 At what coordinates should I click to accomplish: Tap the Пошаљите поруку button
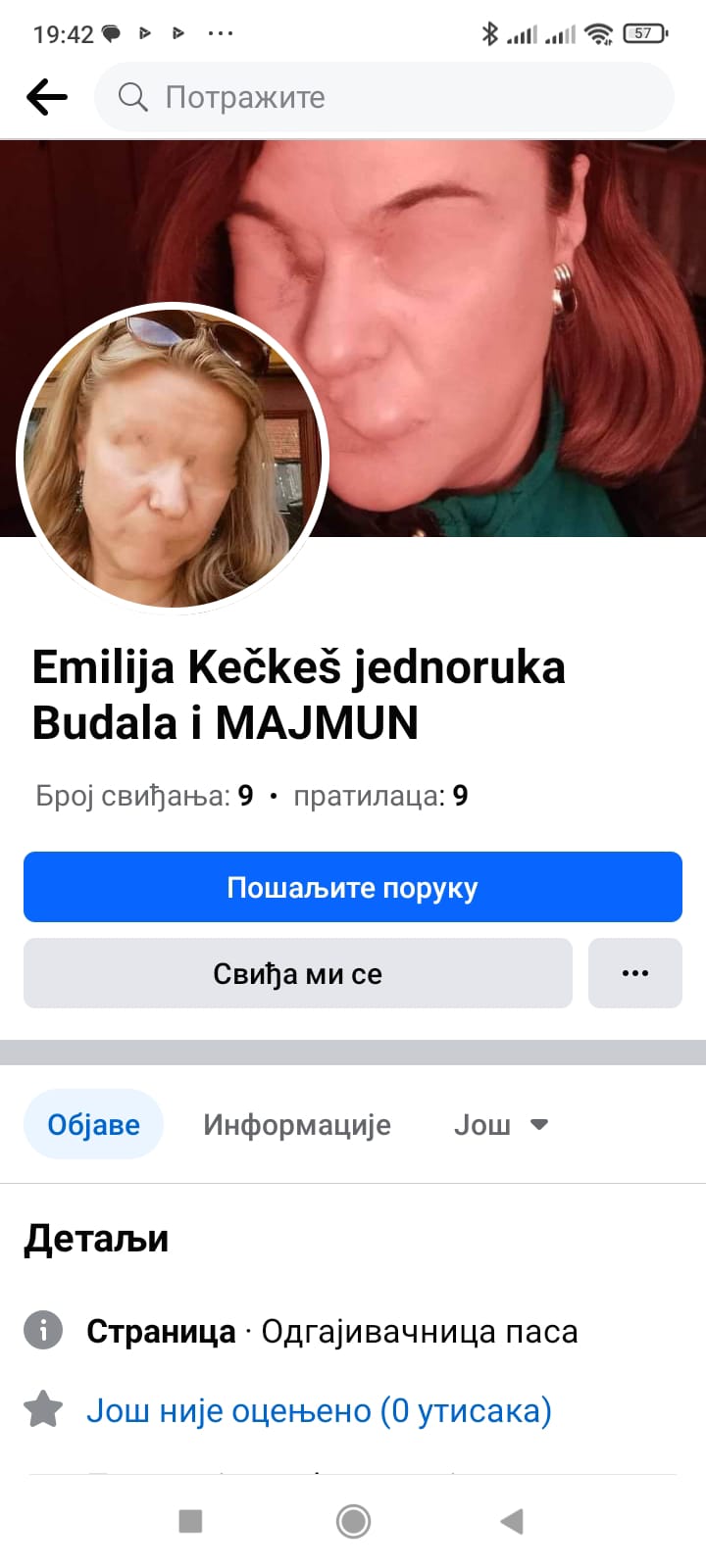click(x=353, y=887)
